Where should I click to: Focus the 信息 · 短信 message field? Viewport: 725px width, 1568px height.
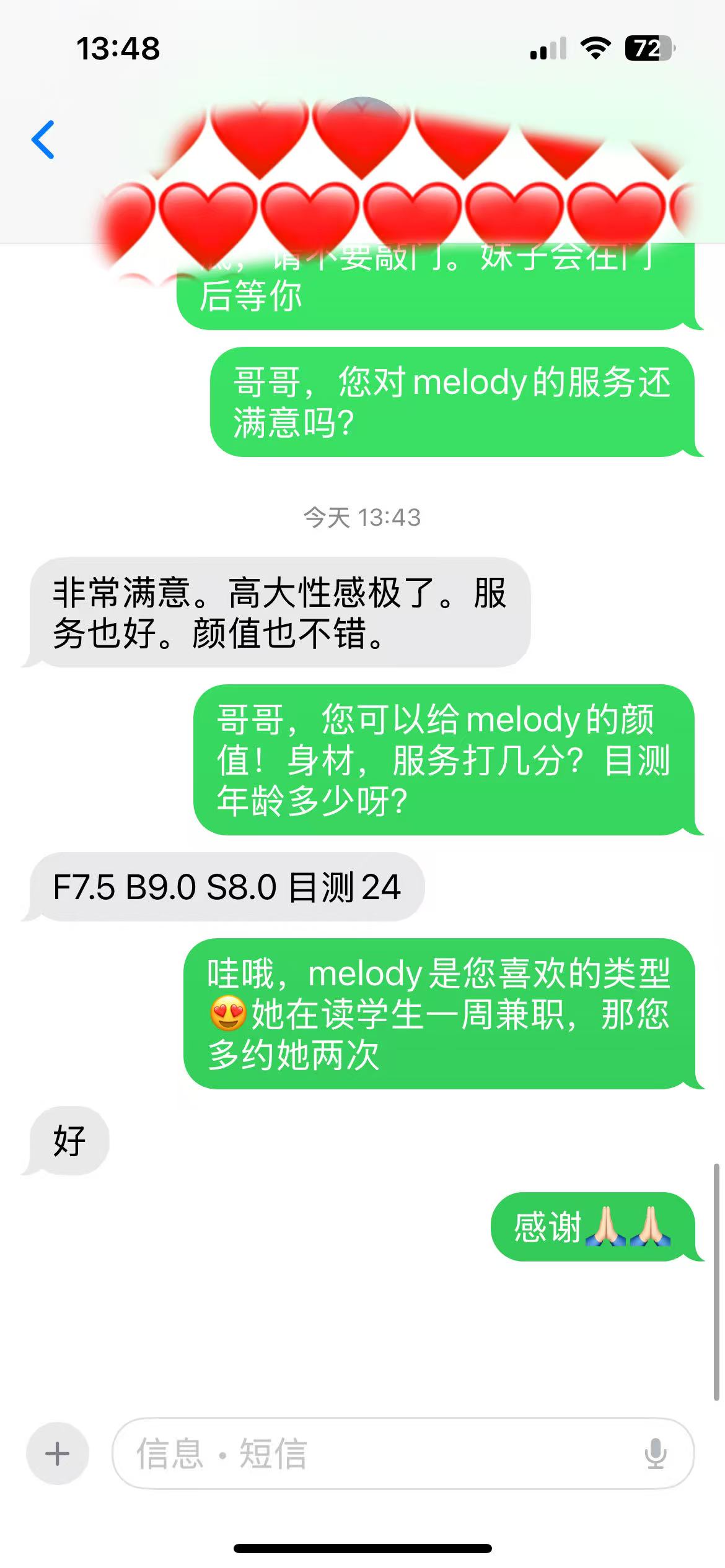(372, 1453)
